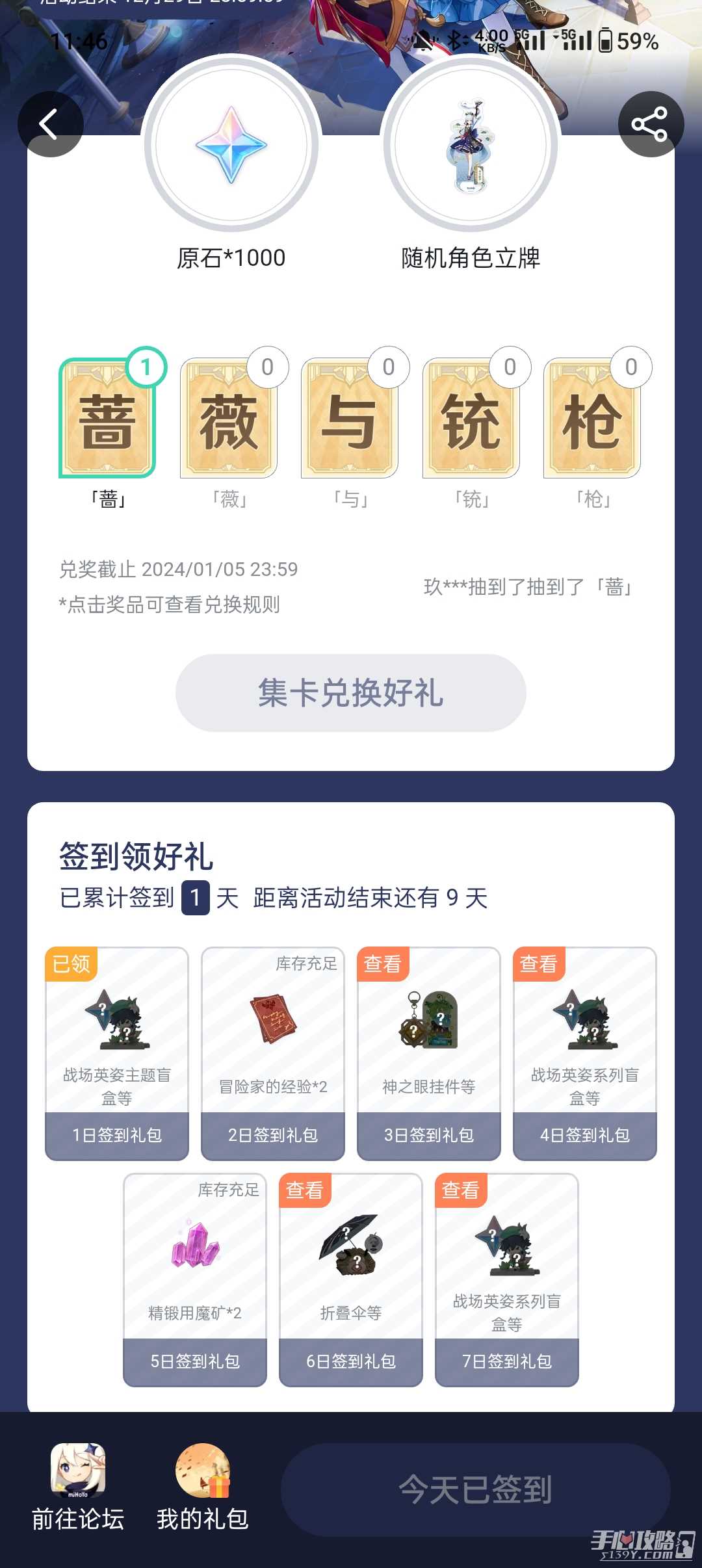View the 3日签到礼包 rewards
The height and width of the screenshot is (1568, 702).
click(429, 1053)
